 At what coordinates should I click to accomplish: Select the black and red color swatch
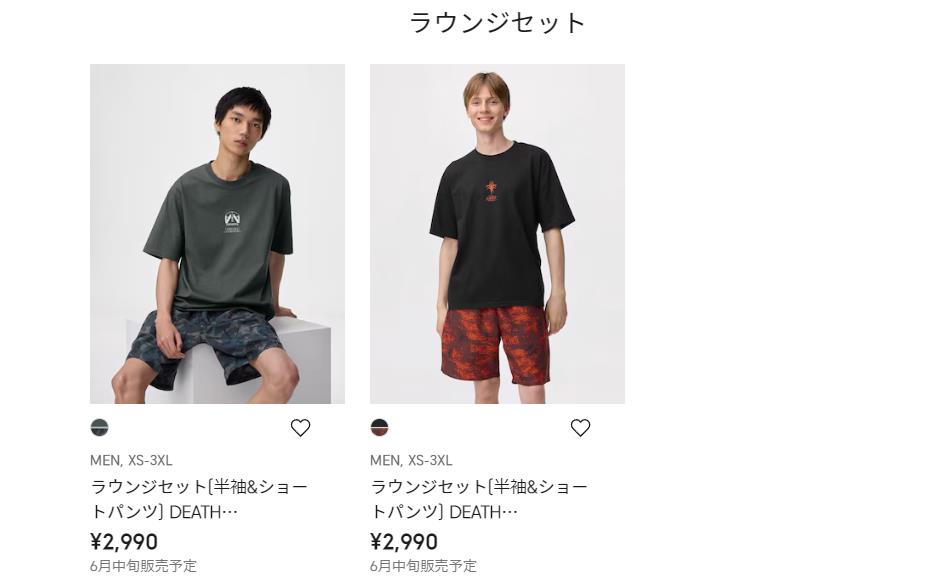click(x=379, y=428)
